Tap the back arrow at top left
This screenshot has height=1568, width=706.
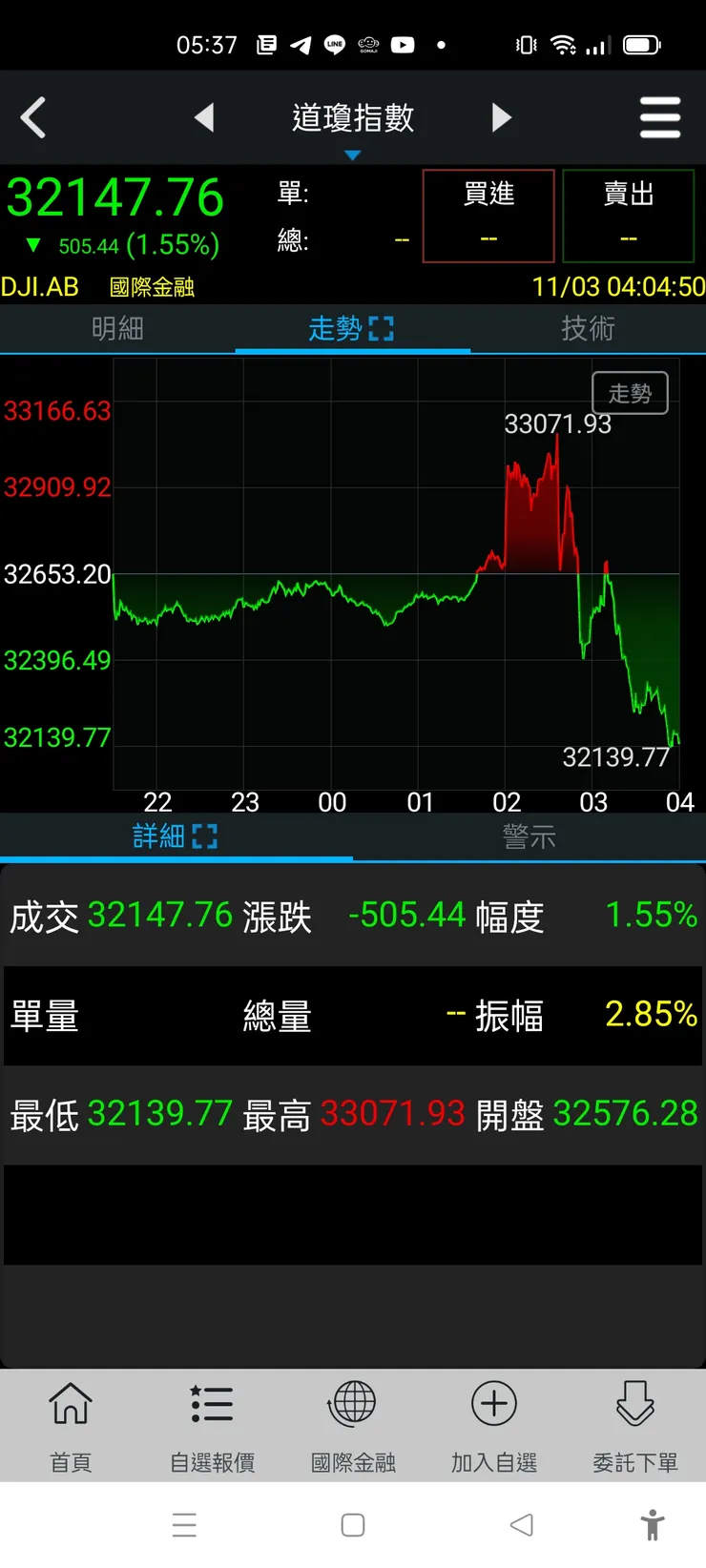tap(35, 116)
